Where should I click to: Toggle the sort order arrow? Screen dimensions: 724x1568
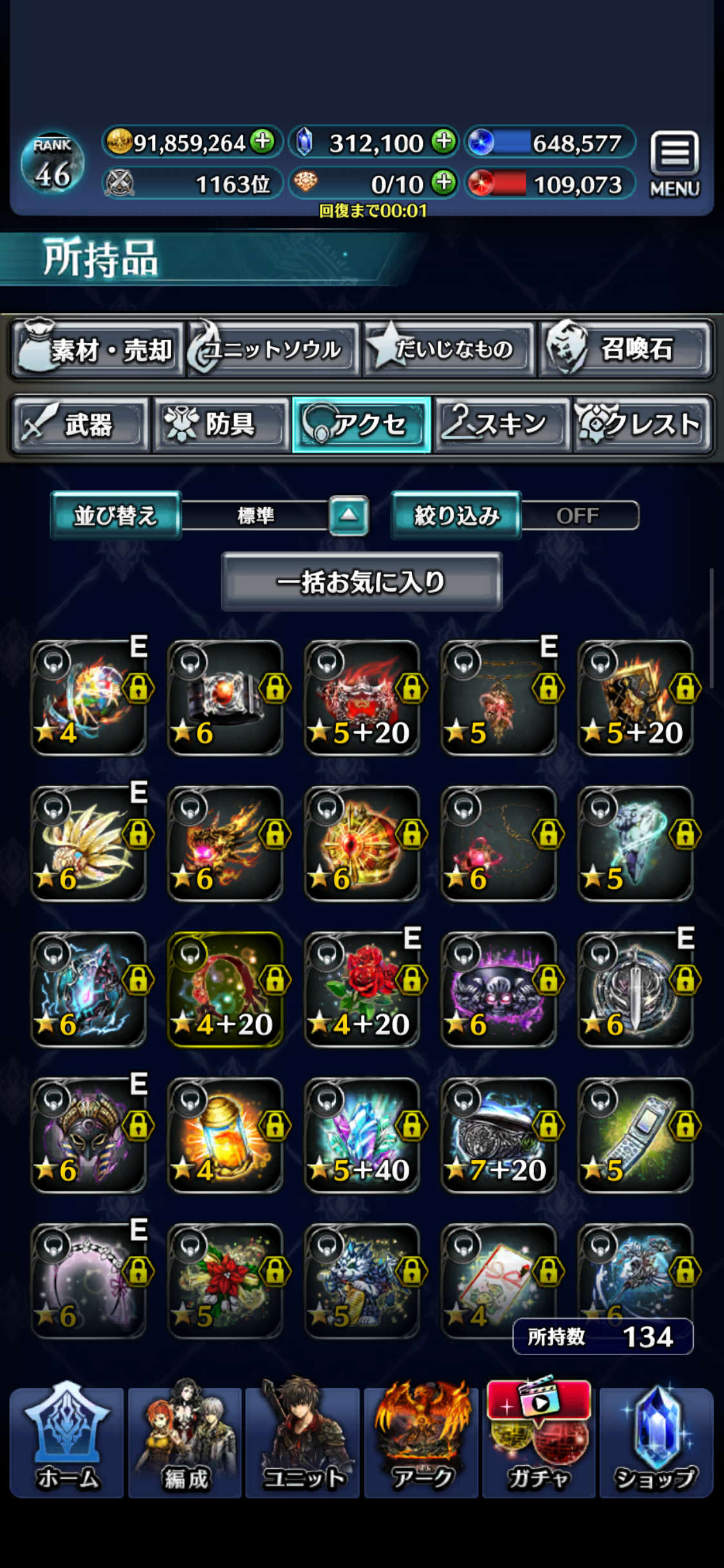click(348, 515)
